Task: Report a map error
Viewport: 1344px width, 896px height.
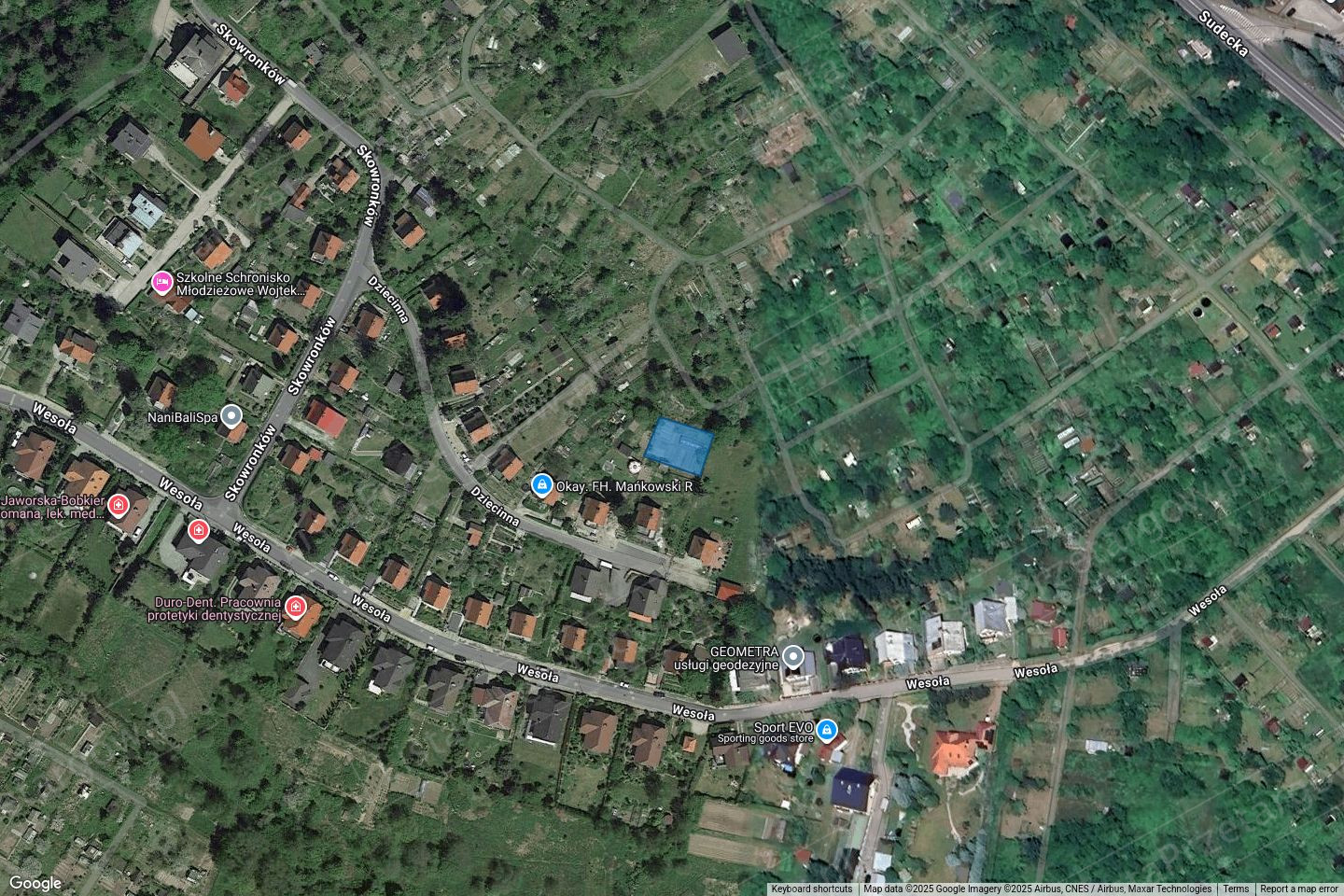Action: tap(1298, 889)
